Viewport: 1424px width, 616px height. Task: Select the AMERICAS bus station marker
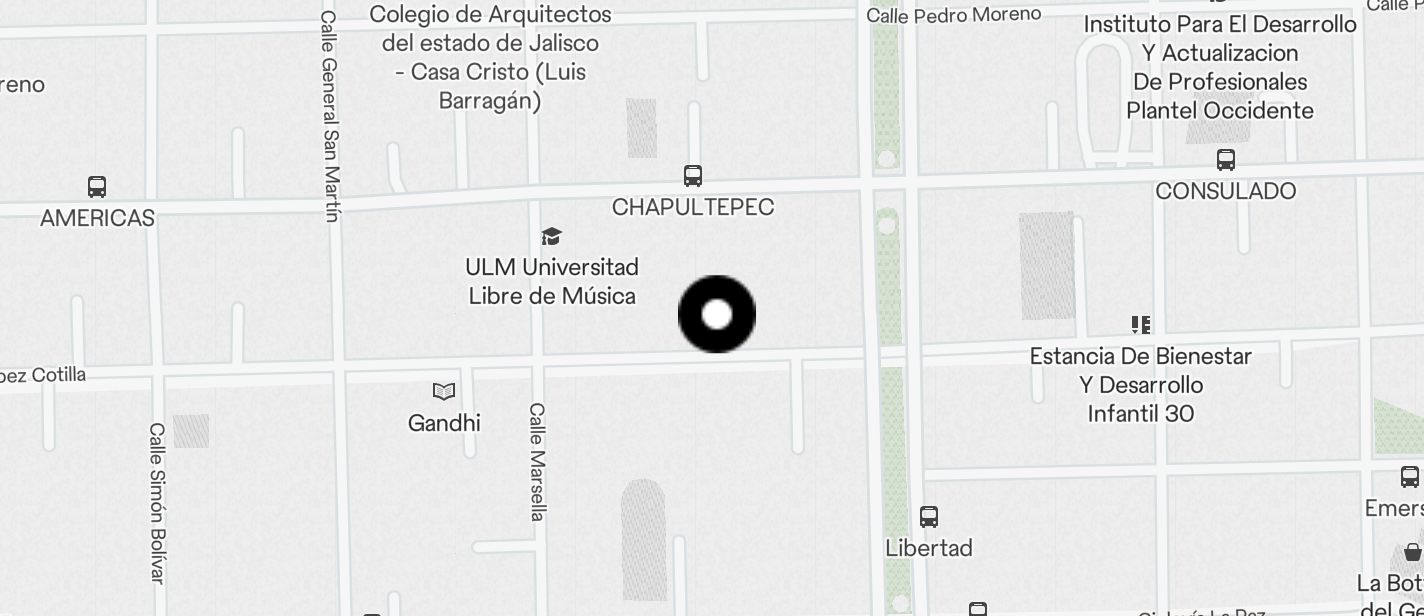click(97, 187)
